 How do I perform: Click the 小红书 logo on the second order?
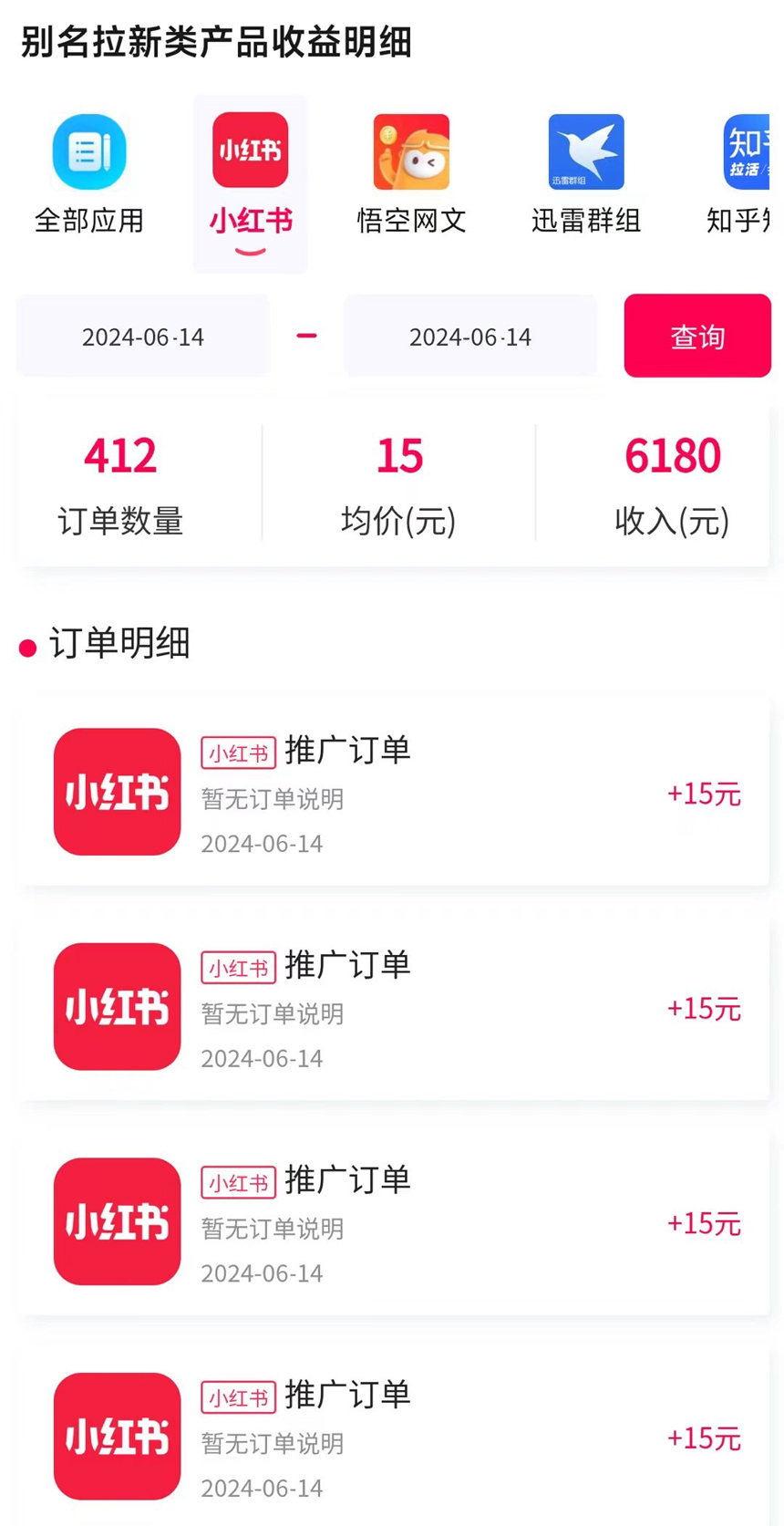point(117,1006)
